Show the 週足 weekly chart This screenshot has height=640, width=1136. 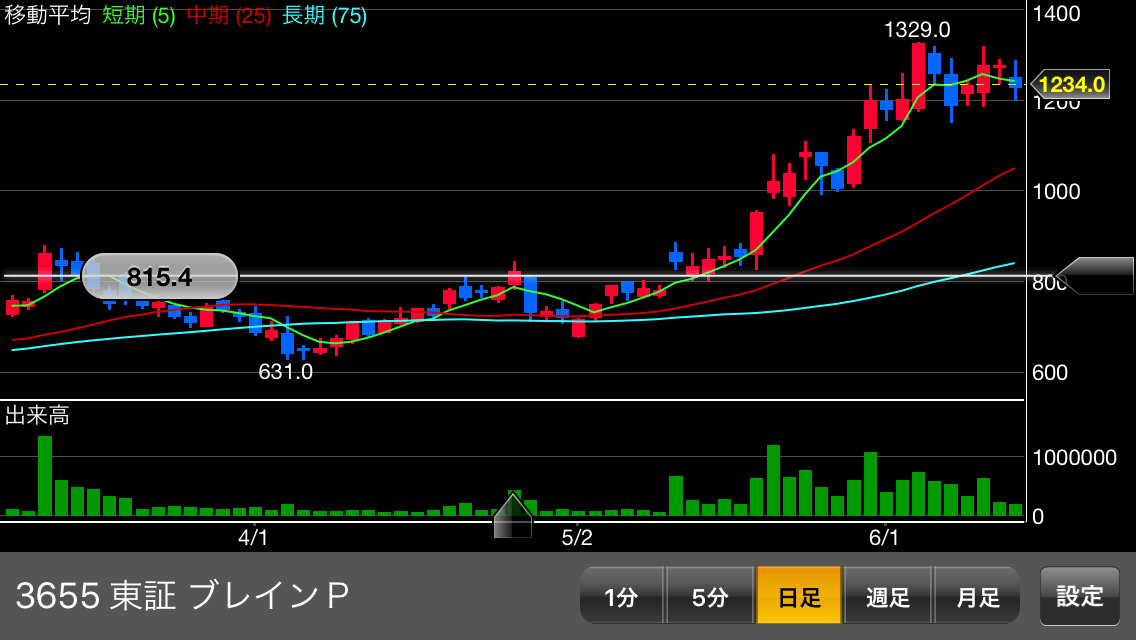[888, 597]
